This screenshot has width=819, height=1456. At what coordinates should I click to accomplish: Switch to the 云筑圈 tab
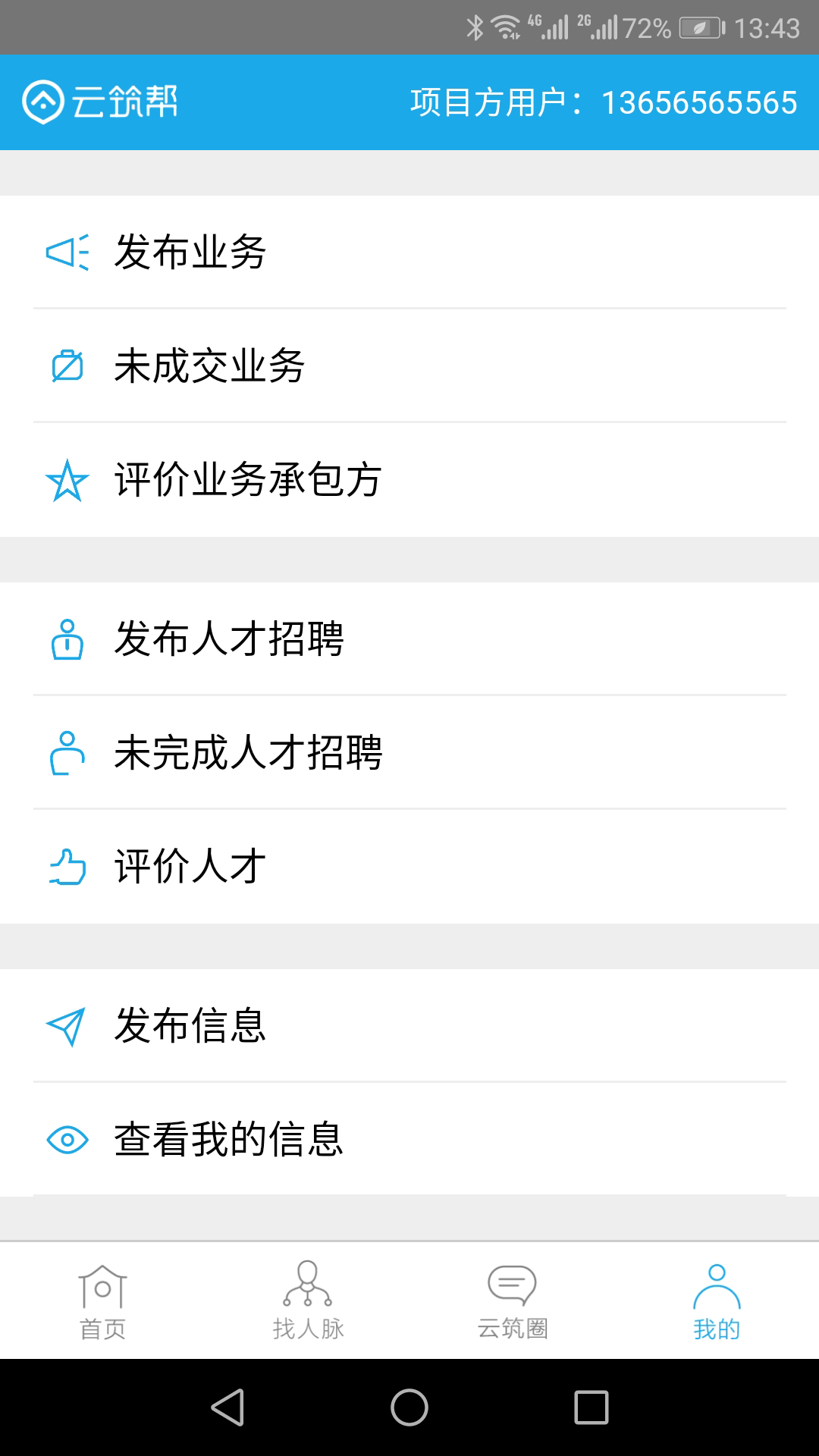[510, 1301]
